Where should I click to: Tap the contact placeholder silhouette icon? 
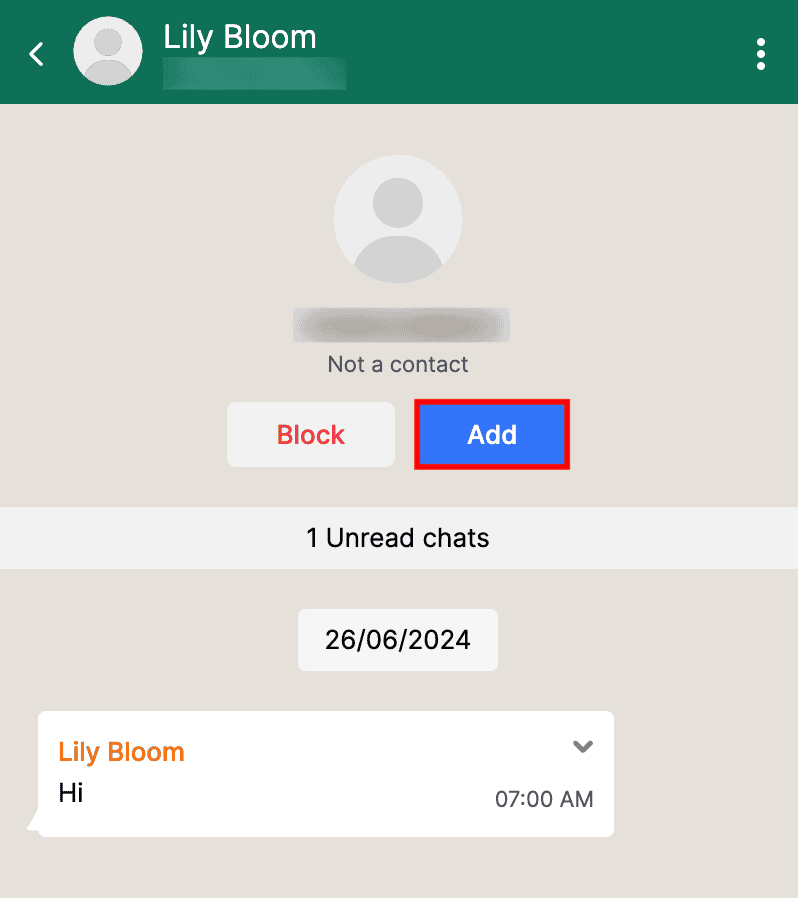397,218
